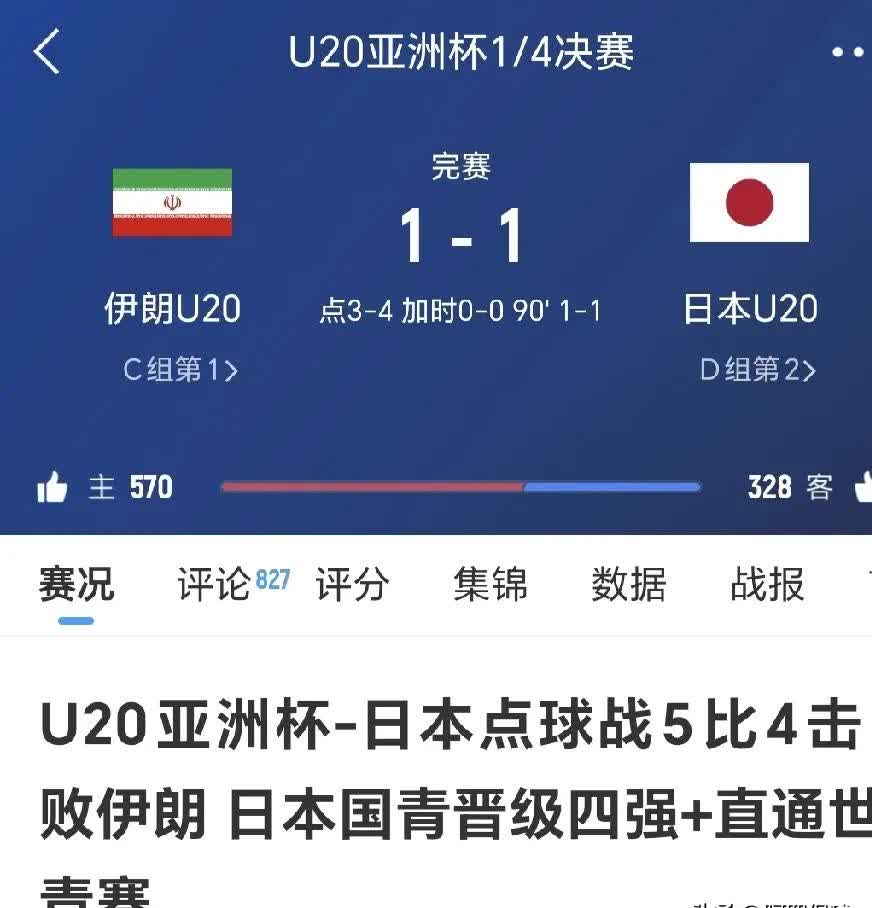The image size is (872, 908).
Task: Open the overflow menu dots
Action: [848, 52]
